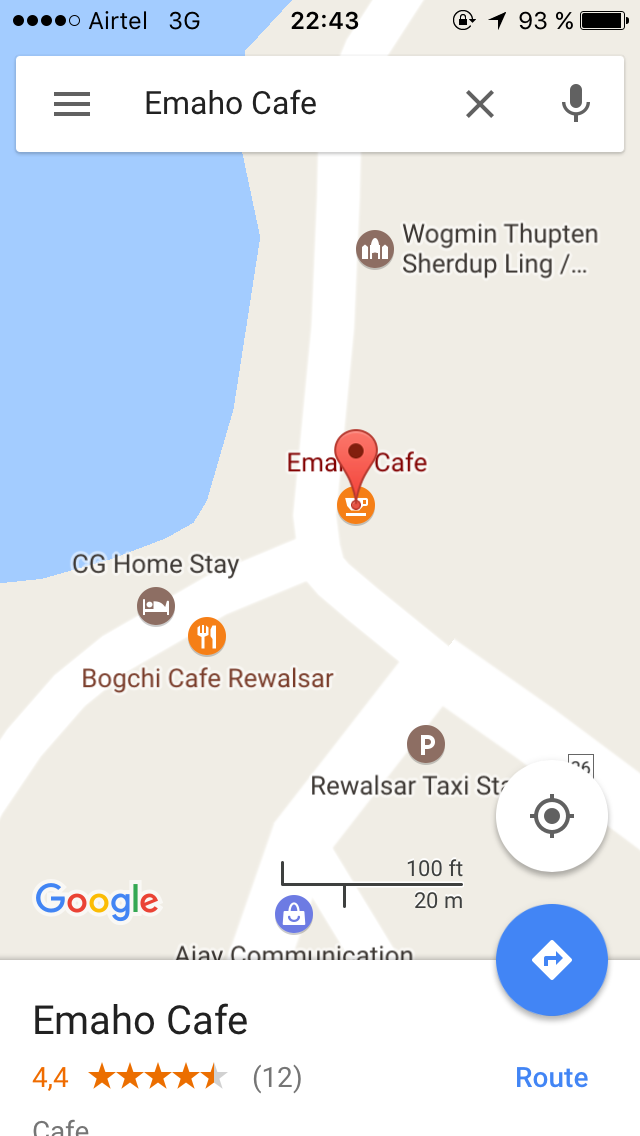Tap the Route link
This screenshot has width=640, height=1136.
click(551, 1077)
